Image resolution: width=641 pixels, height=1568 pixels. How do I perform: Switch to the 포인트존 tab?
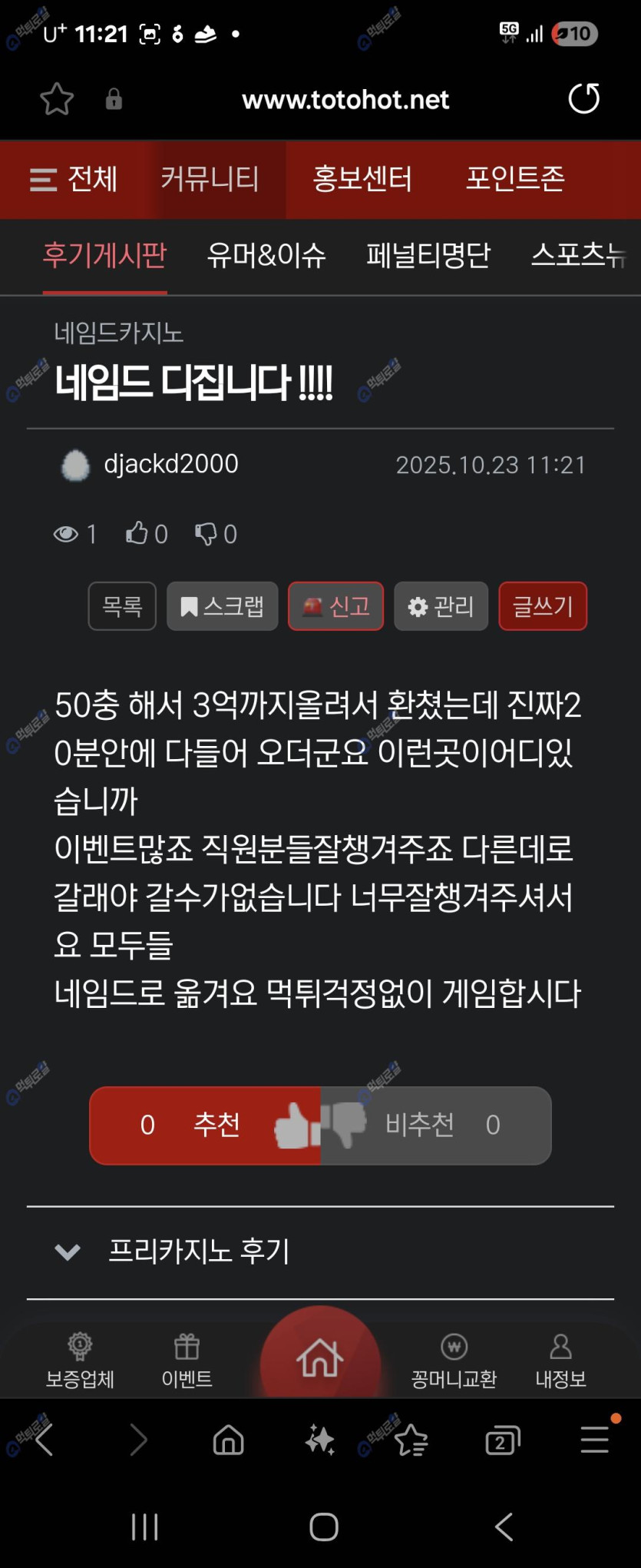tap(515, 179)
